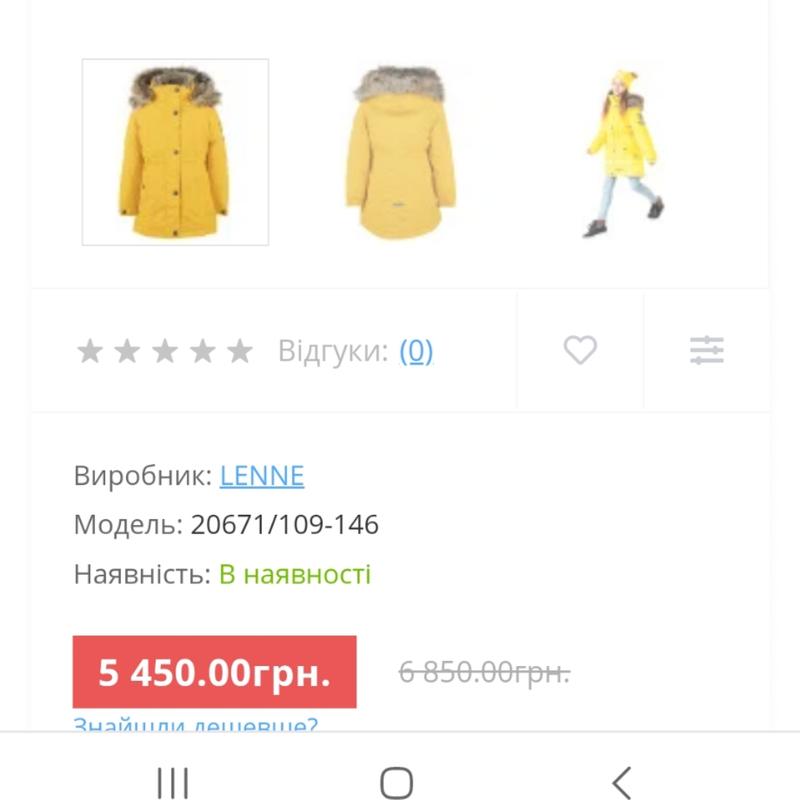Select the front view jacket thumbnail
800x800 pixels.
click(175, 152)
